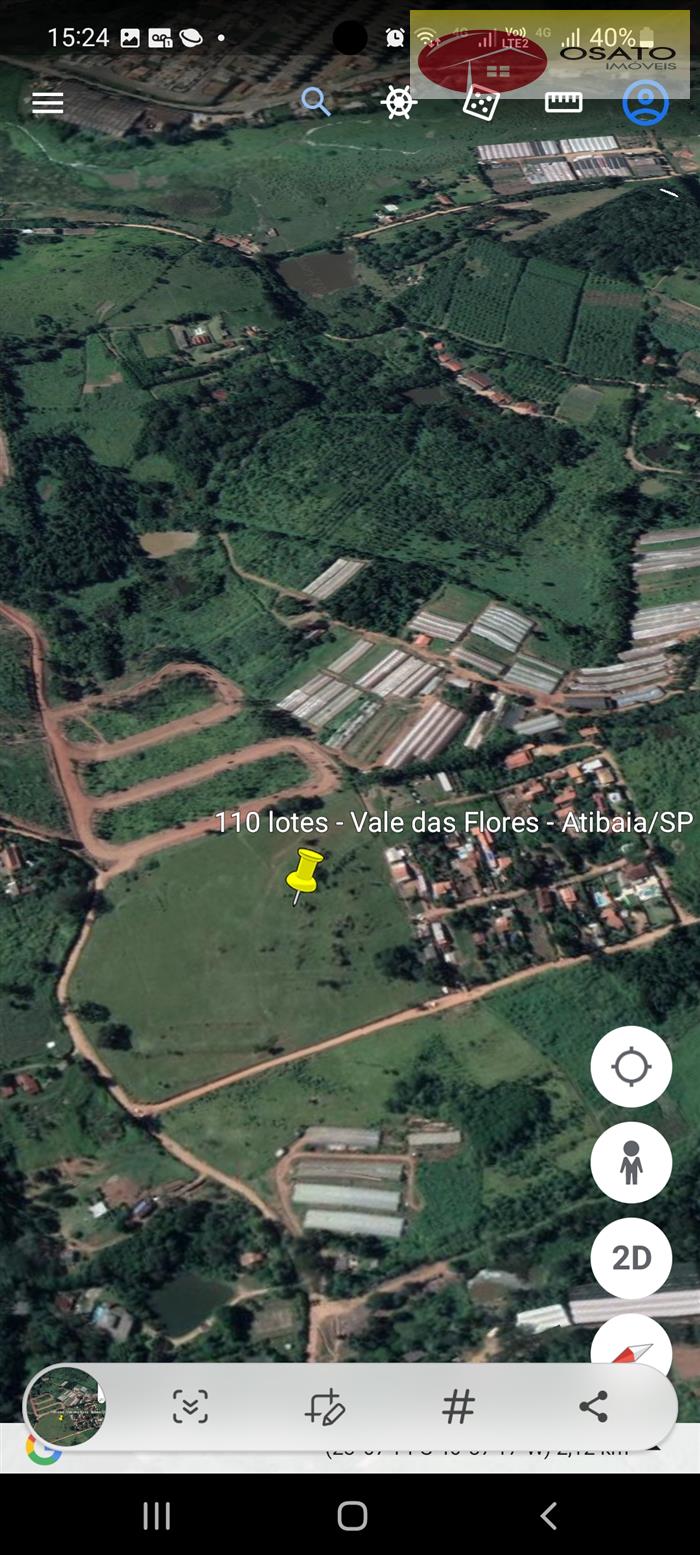Switch the map to 2D view

(x=631, y=1258)
